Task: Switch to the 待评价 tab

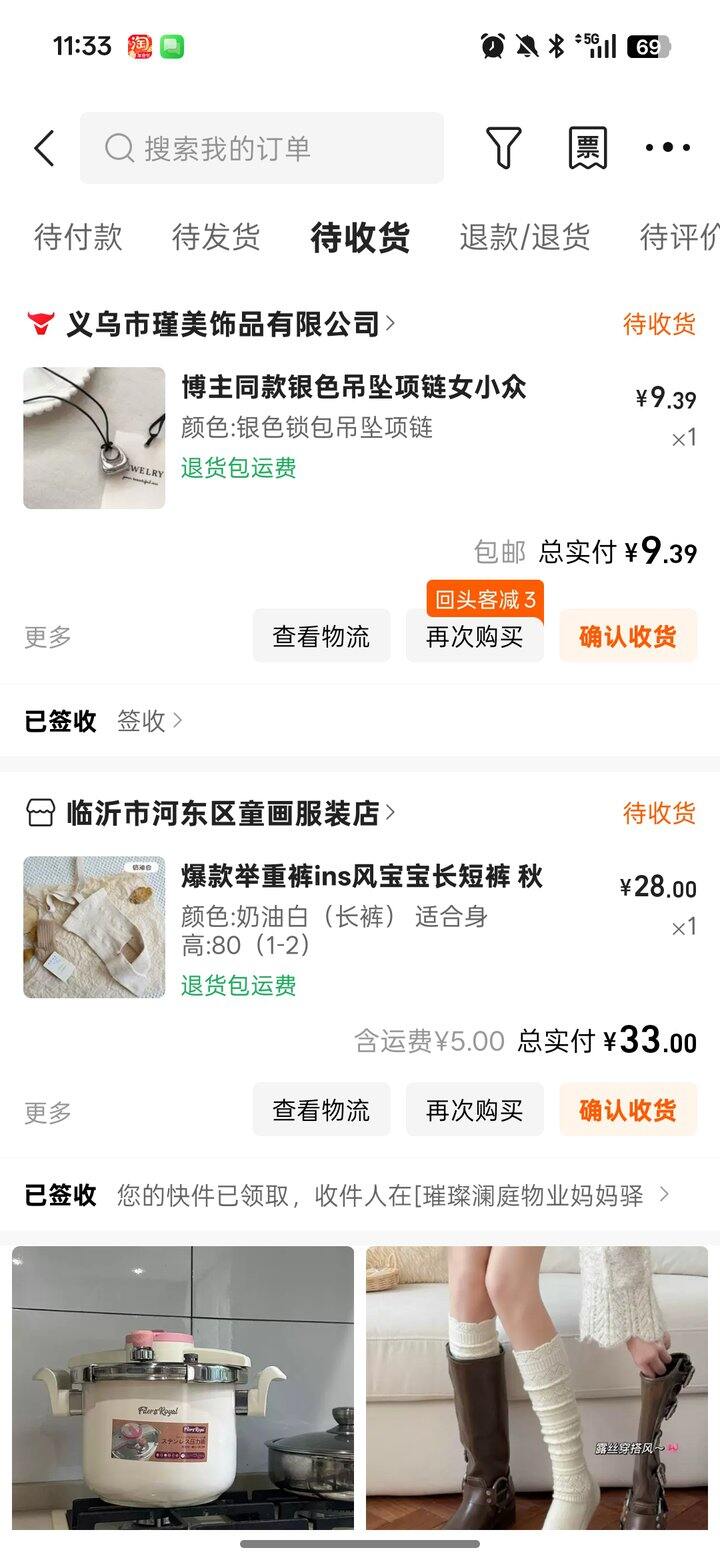Action: coord(678,238)
